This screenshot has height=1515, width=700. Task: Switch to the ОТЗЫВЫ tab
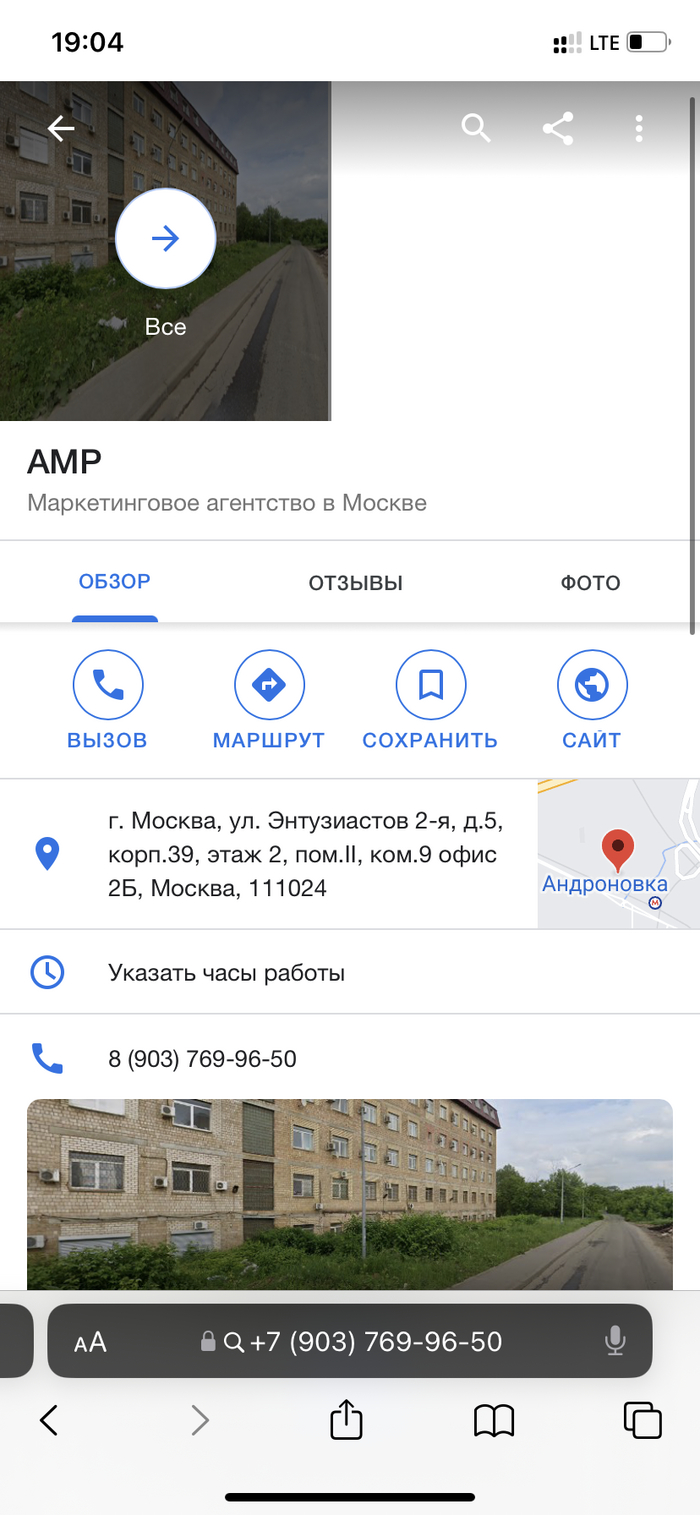click(x=355, y=583)
